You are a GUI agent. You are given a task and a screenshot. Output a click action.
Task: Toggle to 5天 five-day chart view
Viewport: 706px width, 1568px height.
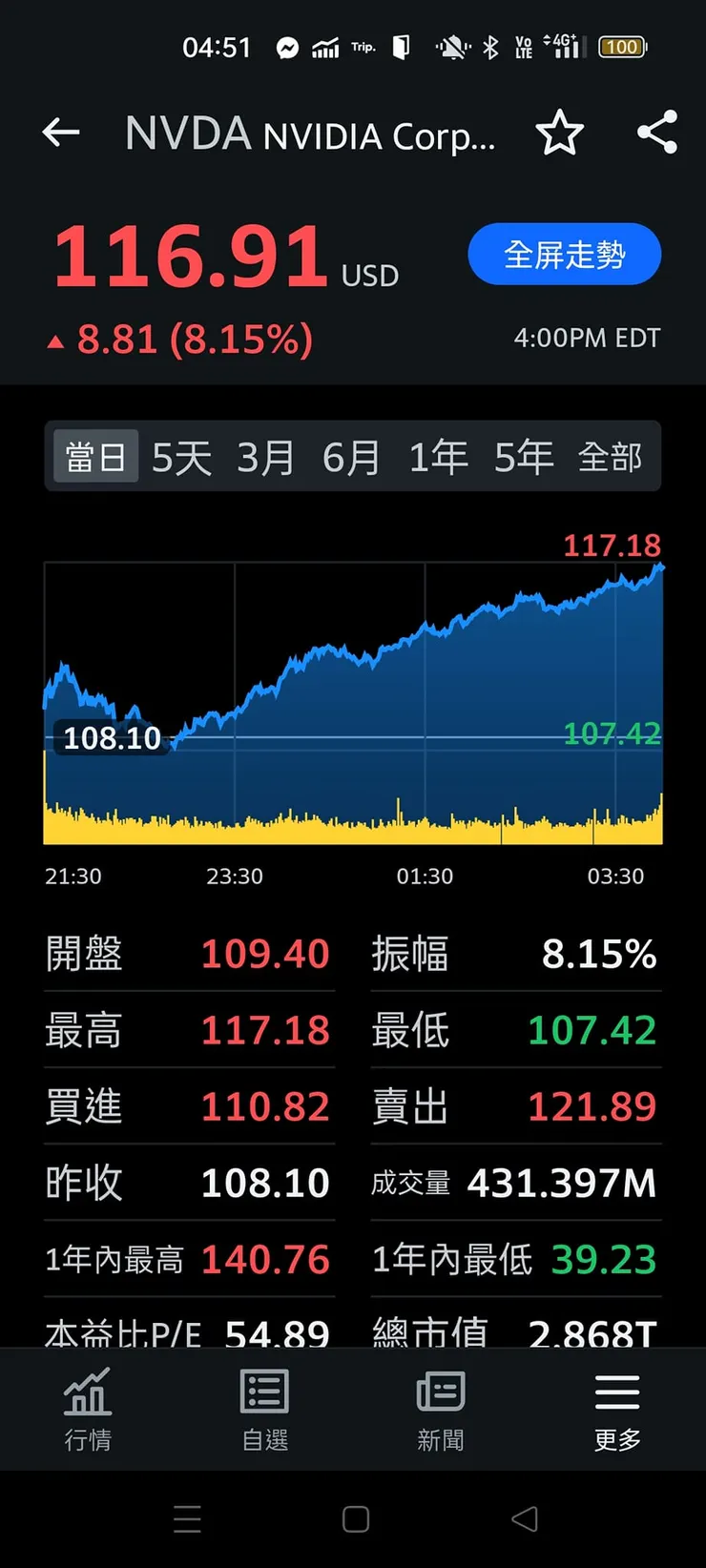[x=178, y=456]
